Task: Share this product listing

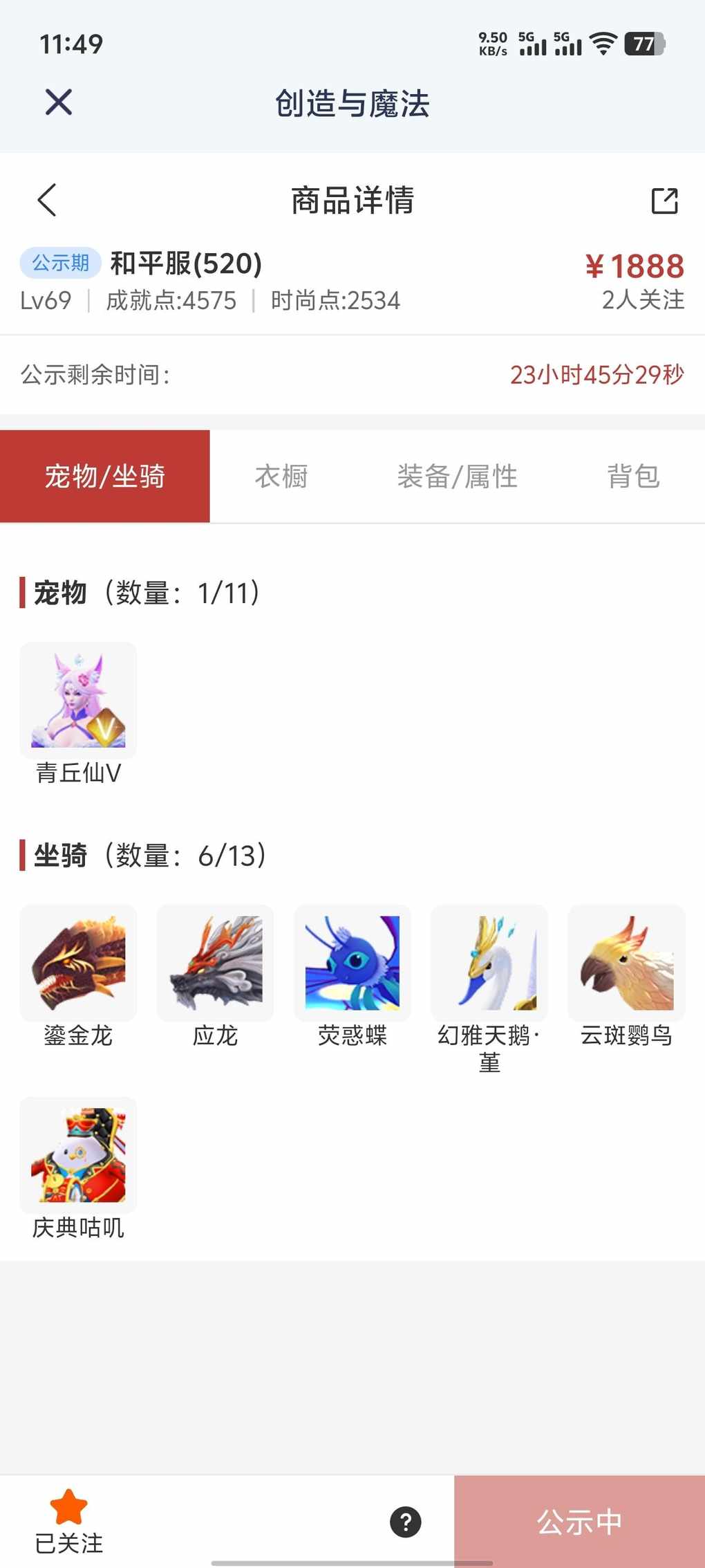Action: (664, 201)
